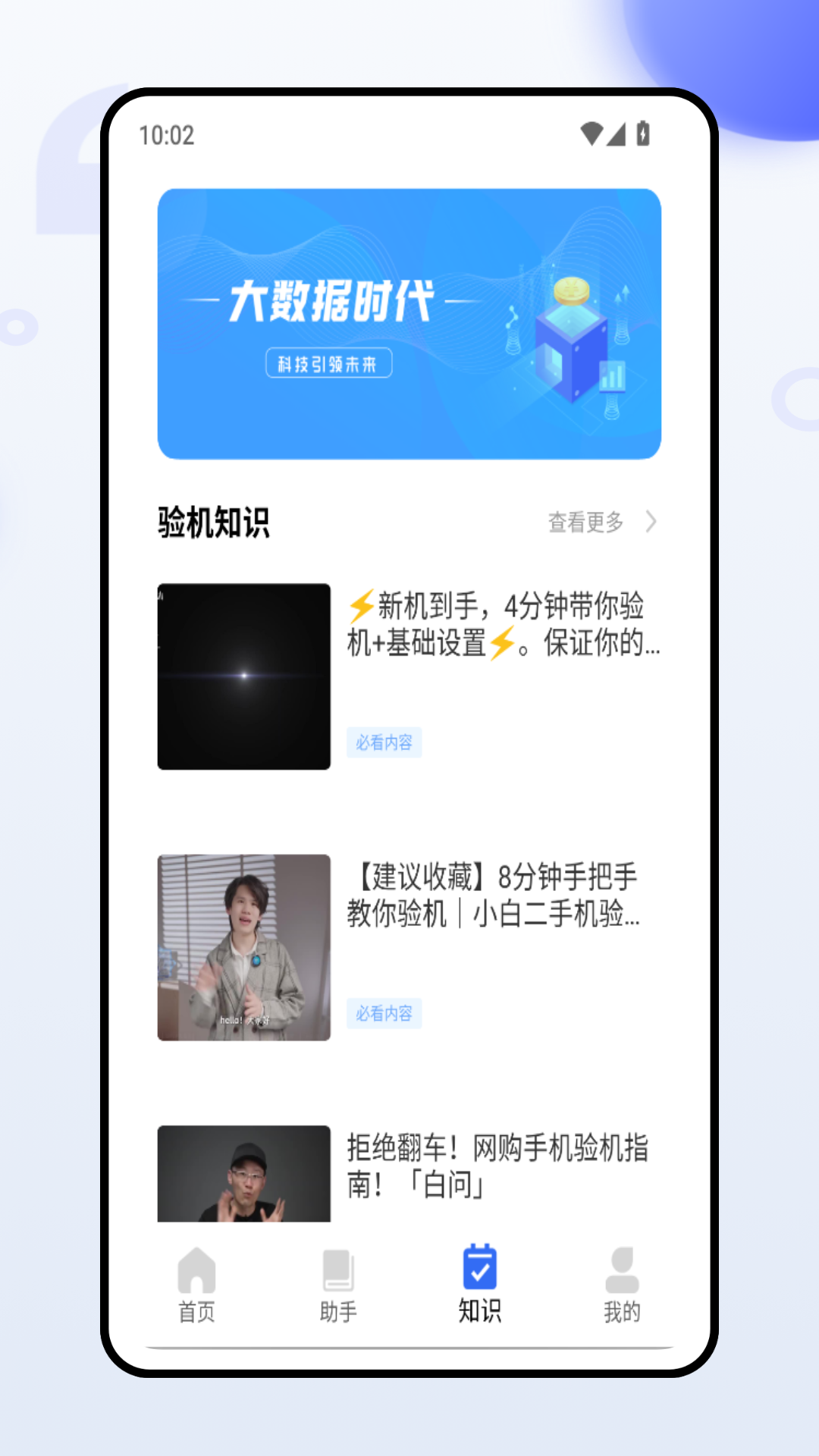Image resolution: width=819 pixels, height=1456 pixels.
Task: Tap the 大数据时代 banner
Action: click(409, 322)
